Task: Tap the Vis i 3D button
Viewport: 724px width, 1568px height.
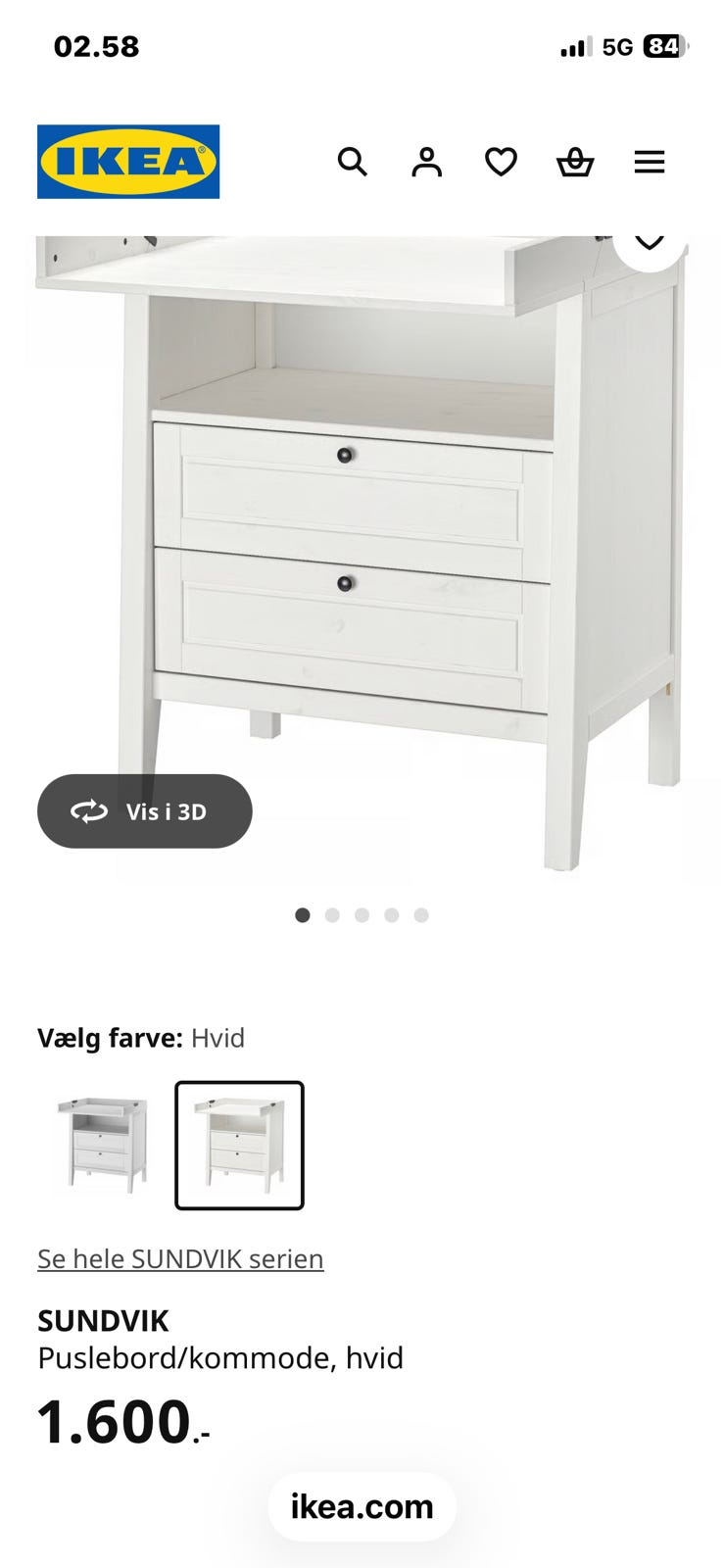Action: click(145, 811)
